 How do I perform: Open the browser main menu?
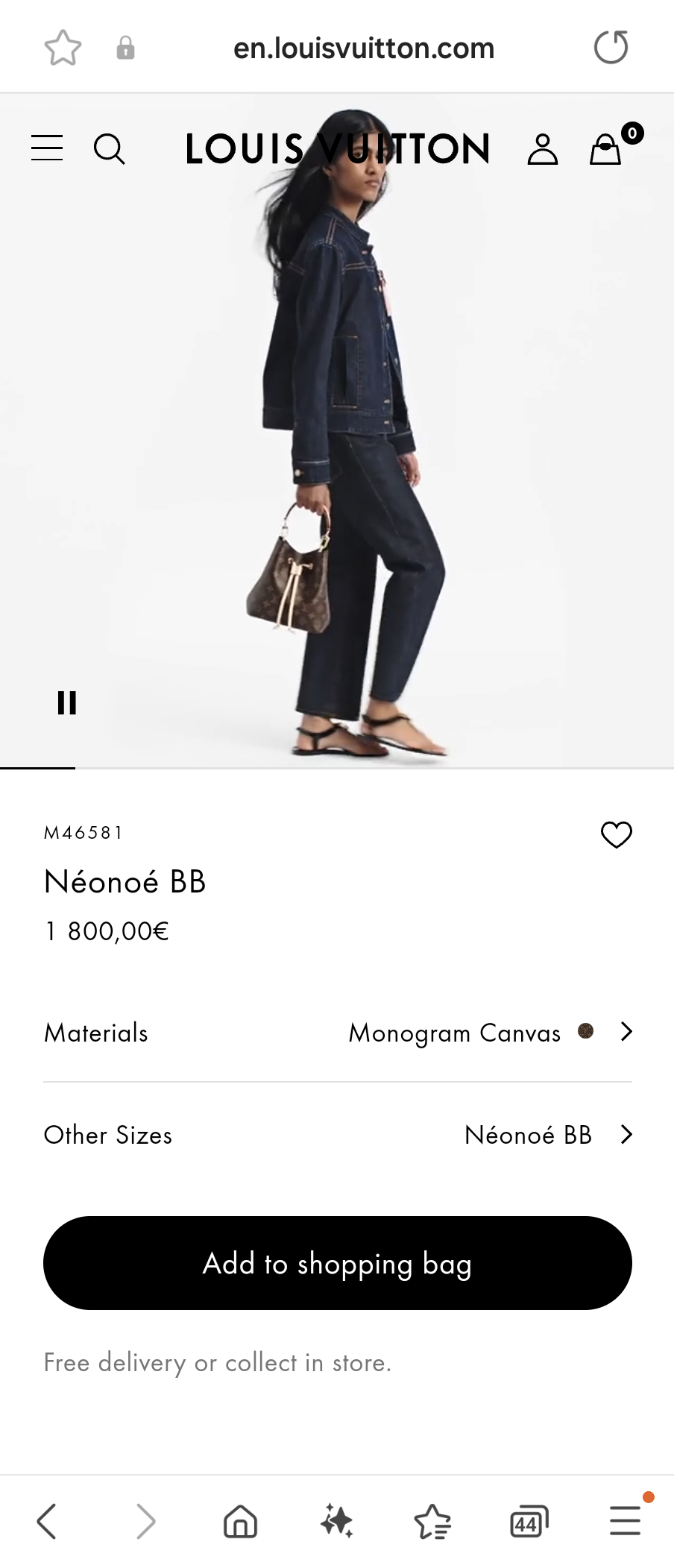(x=625, y=1521)
